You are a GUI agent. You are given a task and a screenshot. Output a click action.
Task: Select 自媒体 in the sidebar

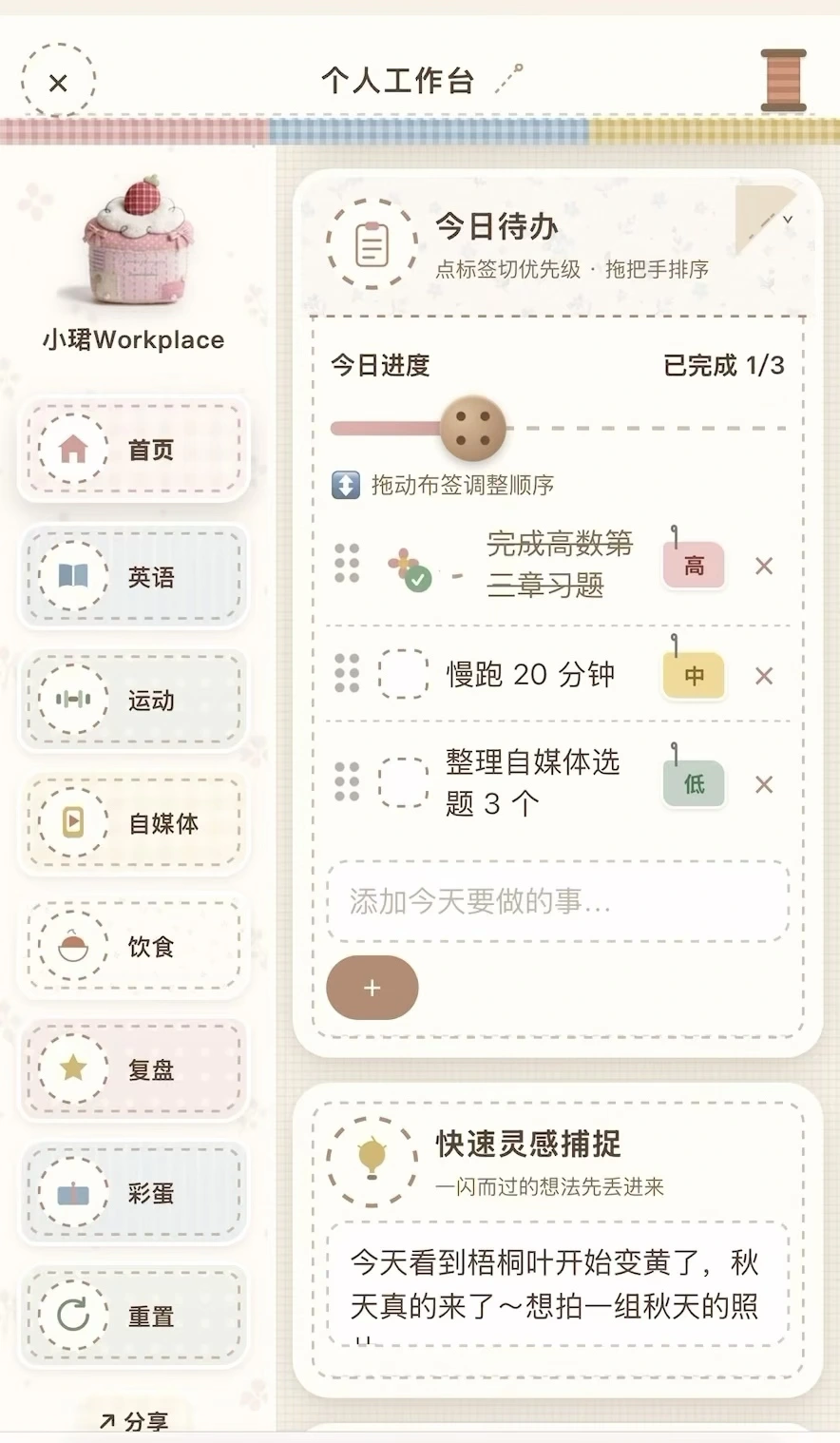point(133,823)
